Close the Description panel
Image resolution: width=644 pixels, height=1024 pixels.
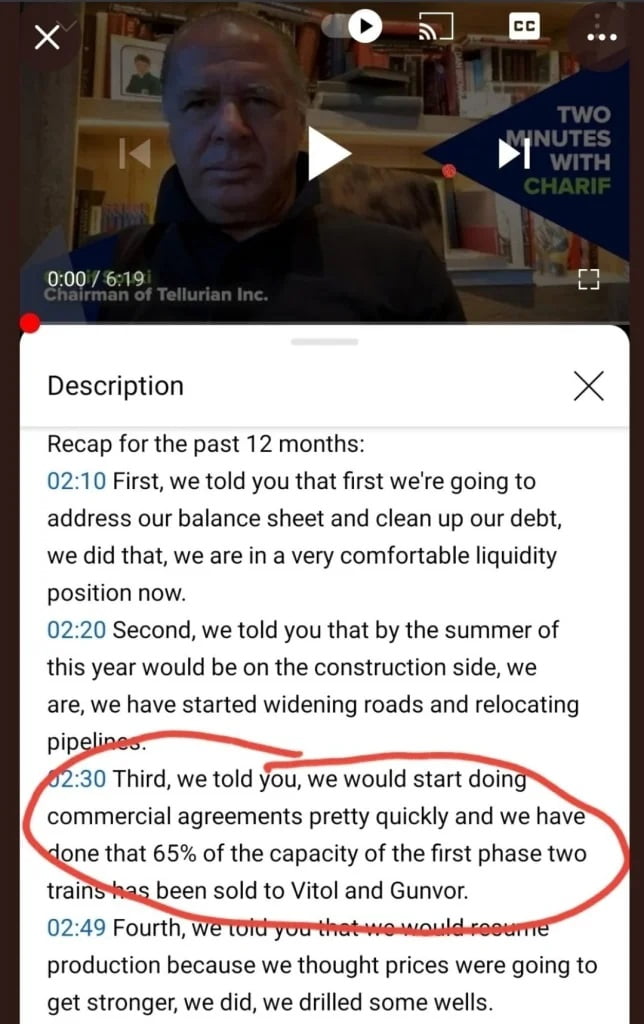tap(589, 386)
